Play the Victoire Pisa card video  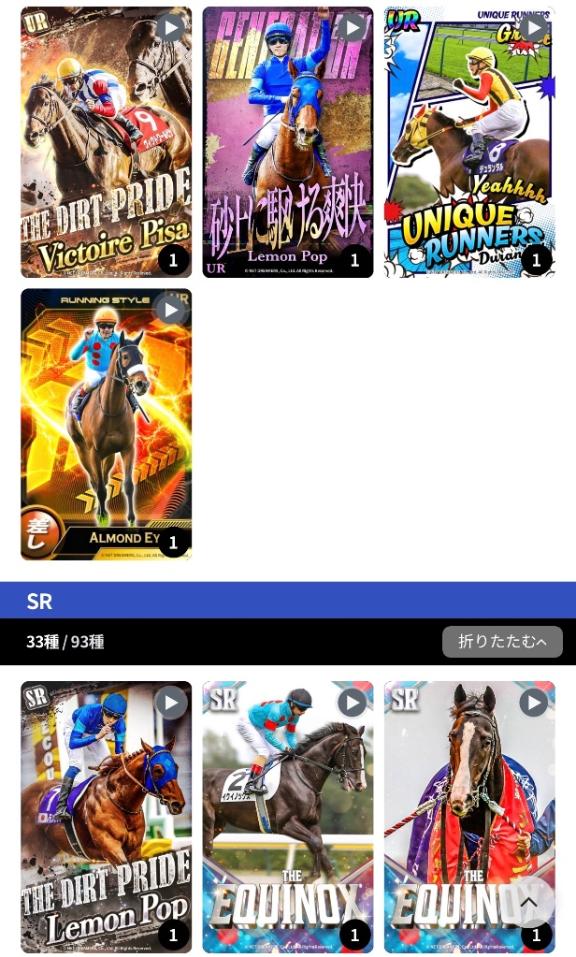click(170, 27)
